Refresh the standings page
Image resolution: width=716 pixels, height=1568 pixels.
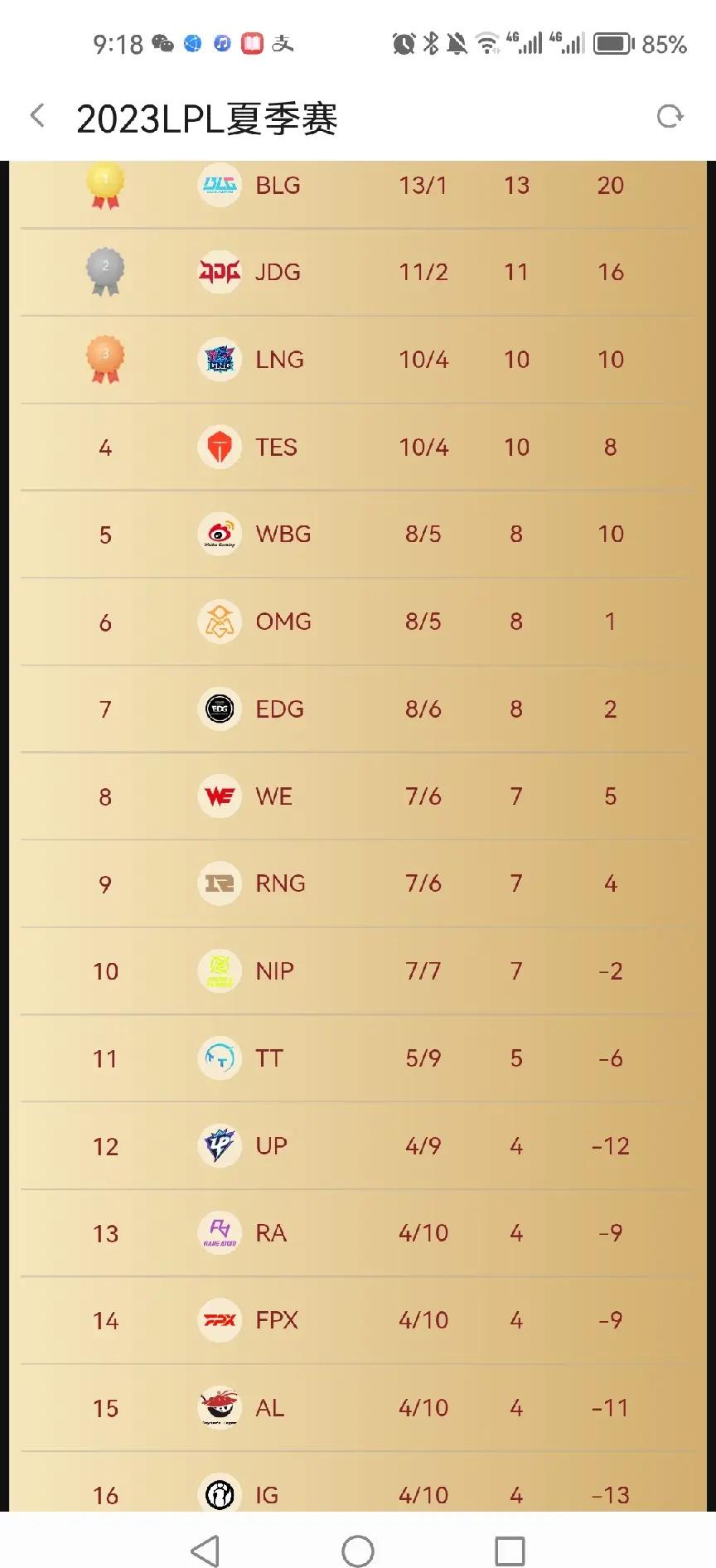[670, 116]
